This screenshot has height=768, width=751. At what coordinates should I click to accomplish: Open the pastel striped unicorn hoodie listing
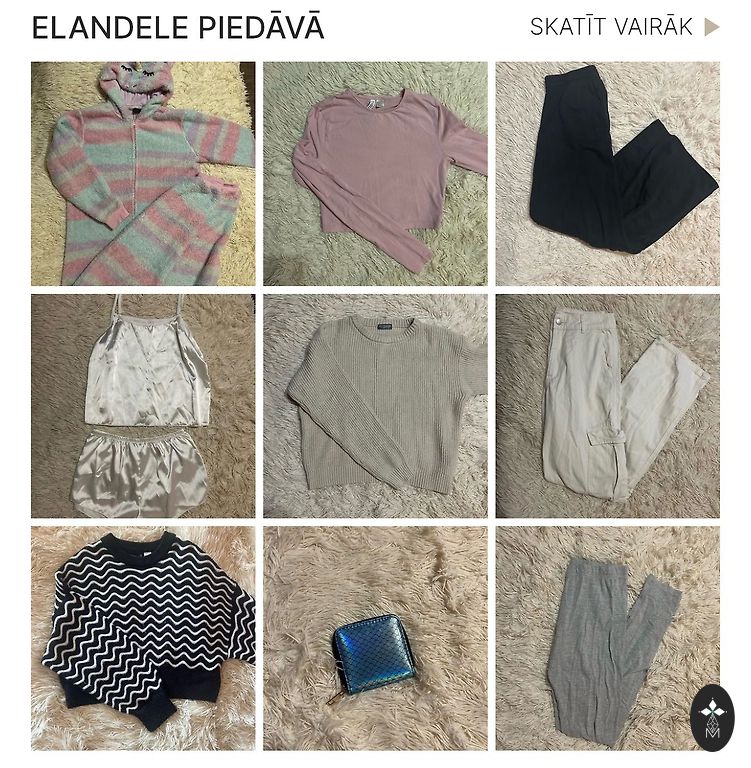tap(143, 174)
